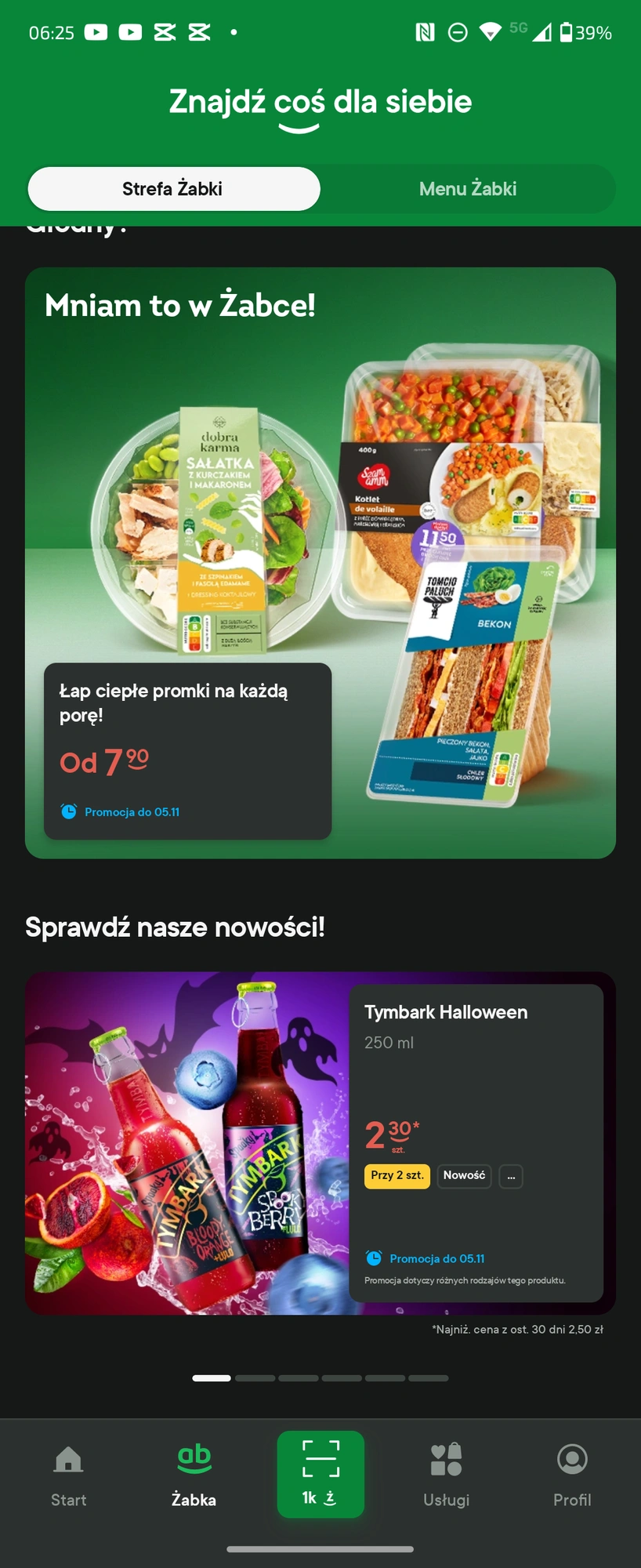Open the Żabka tab in bottom navigation
Screen dimensions: 641x1568
tap(194, 1476)
